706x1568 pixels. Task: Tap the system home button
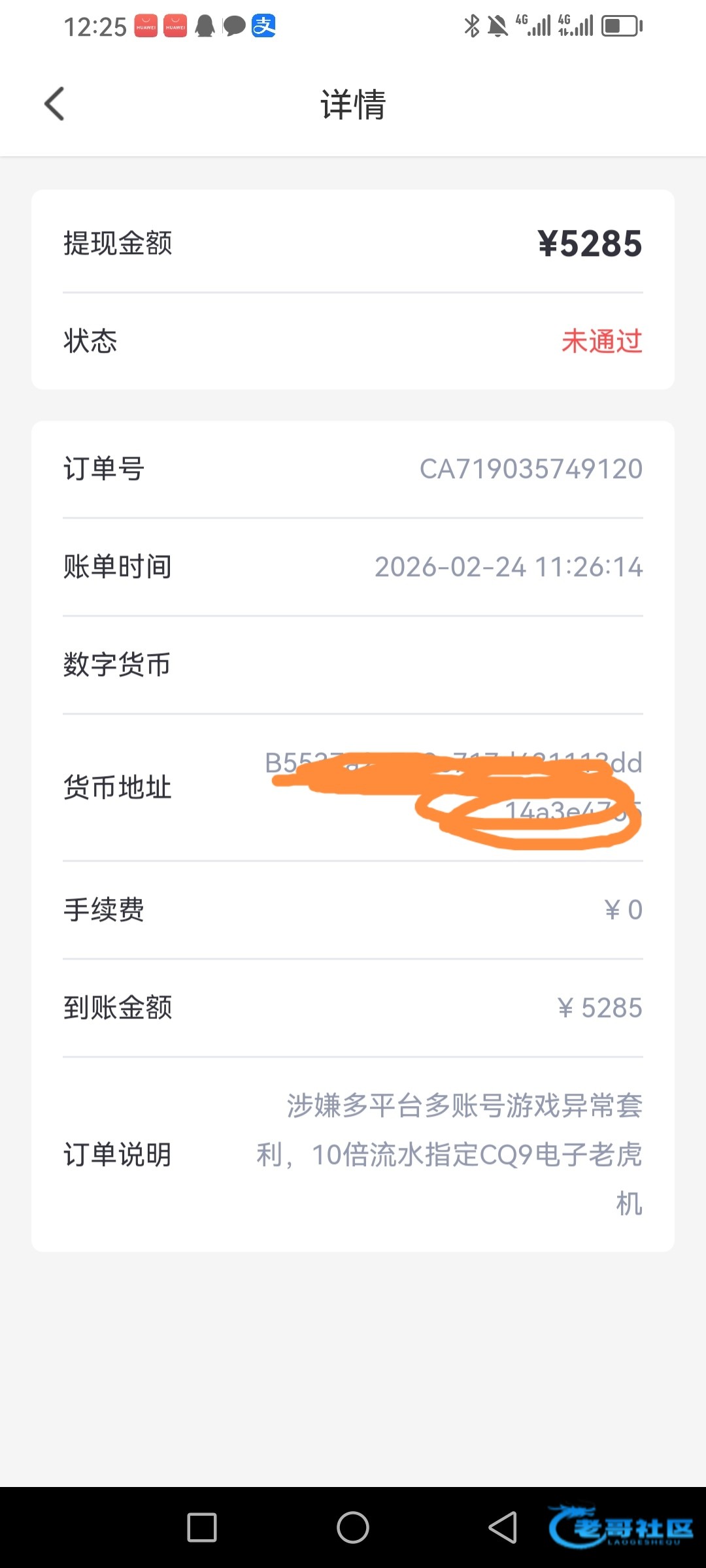point(353,1527)
